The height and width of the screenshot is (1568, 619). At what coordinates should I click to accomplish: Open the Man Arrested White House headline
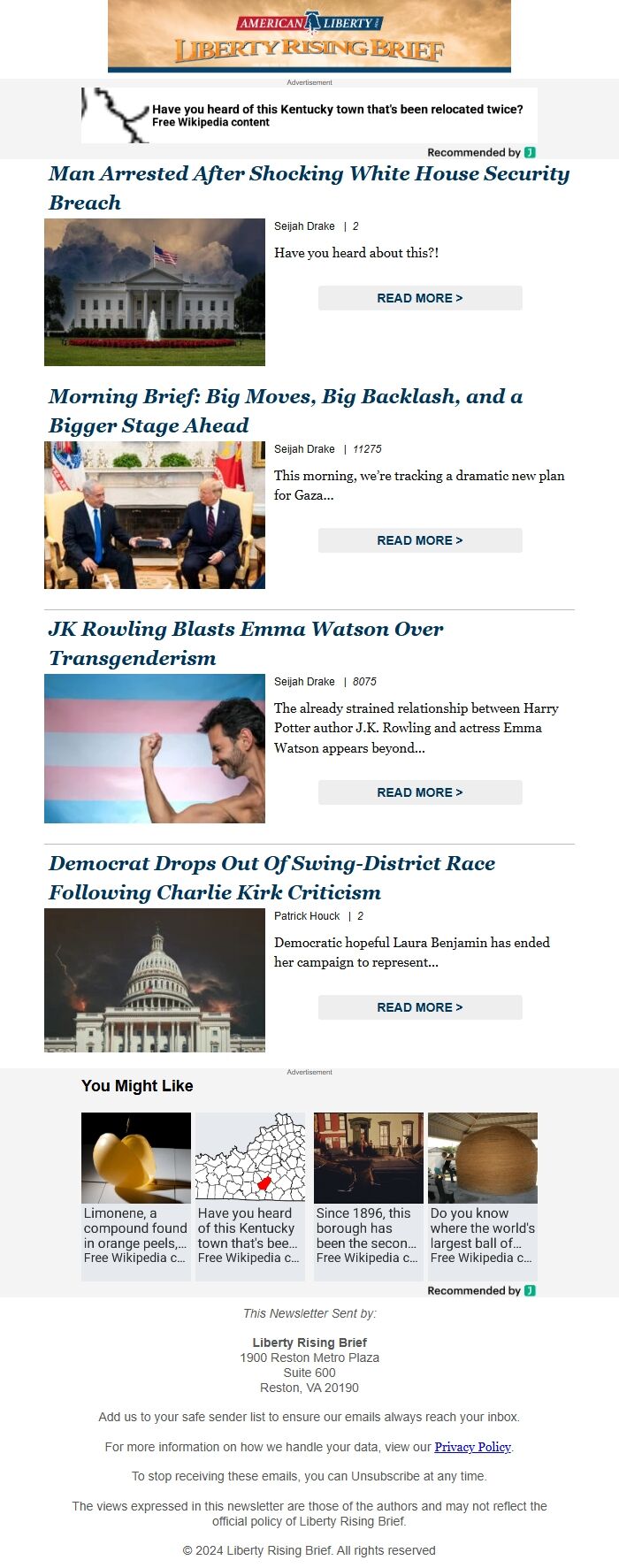[x=309, y=187]
